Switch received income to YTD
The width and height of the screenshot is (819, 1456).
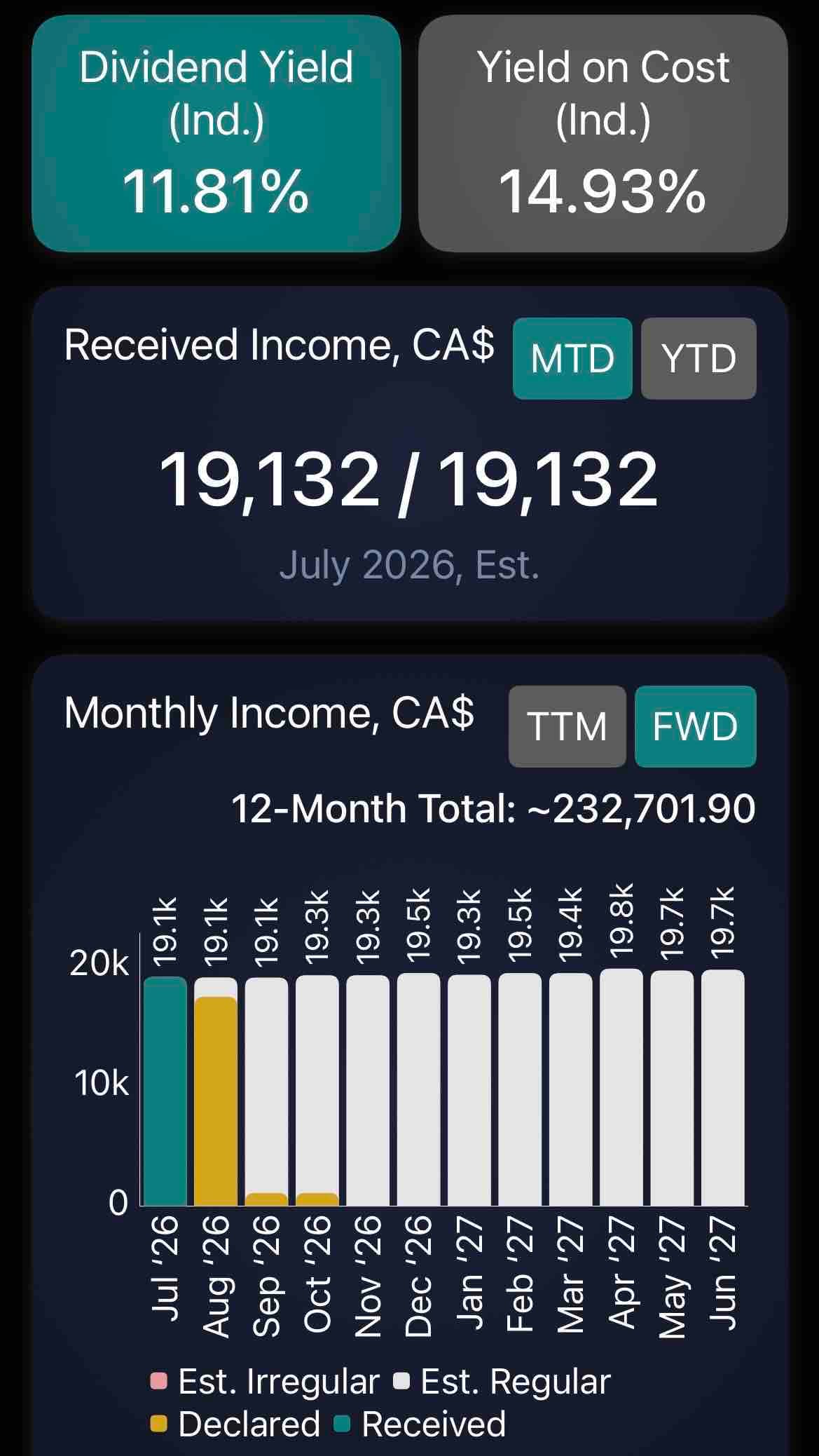click(x=698, y=358)
